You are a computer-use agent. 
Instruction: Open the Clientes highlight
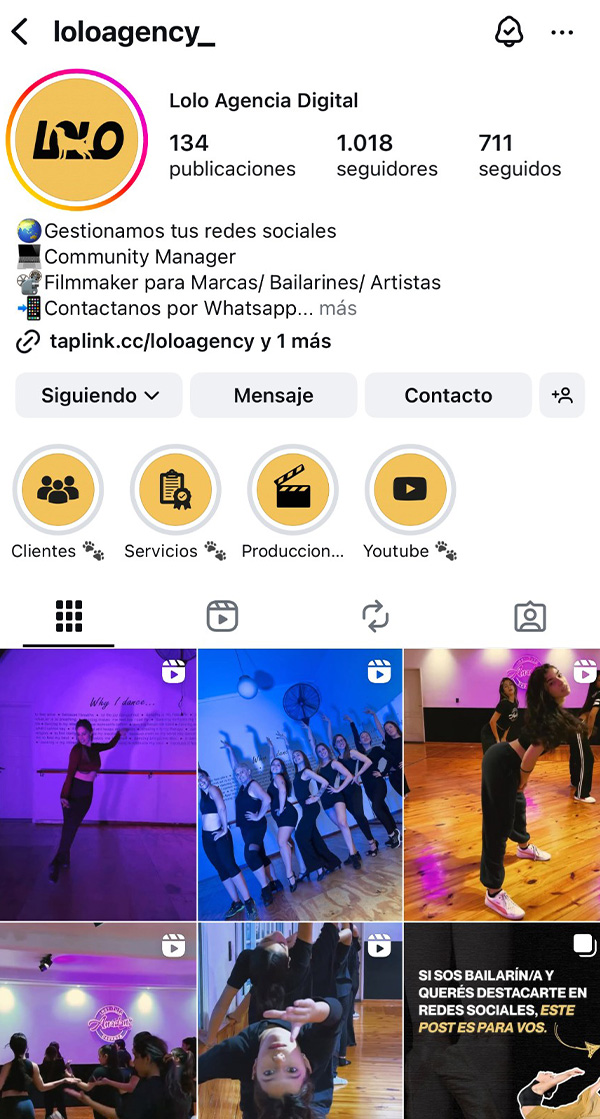(x=58, y=490)
